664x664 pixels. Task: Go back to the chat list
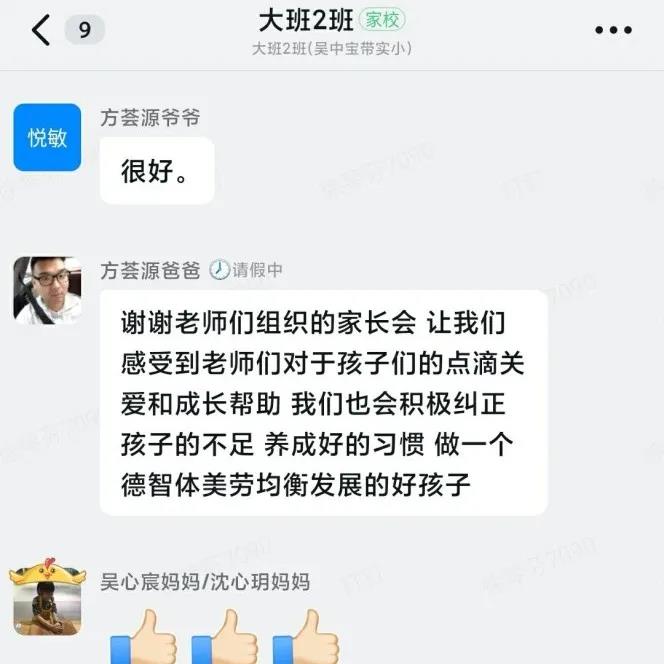(x=41, y=31)
